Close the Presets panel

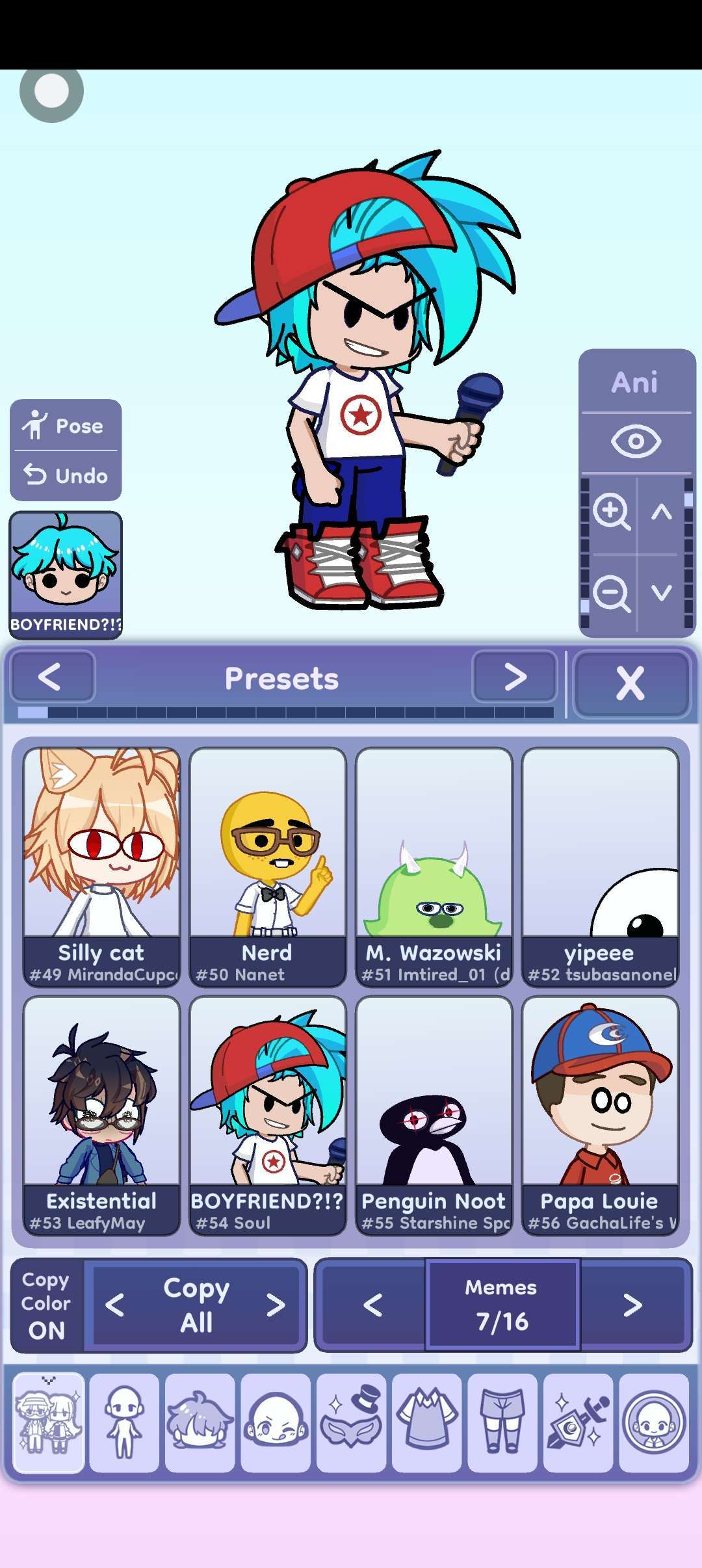(630, 683)
